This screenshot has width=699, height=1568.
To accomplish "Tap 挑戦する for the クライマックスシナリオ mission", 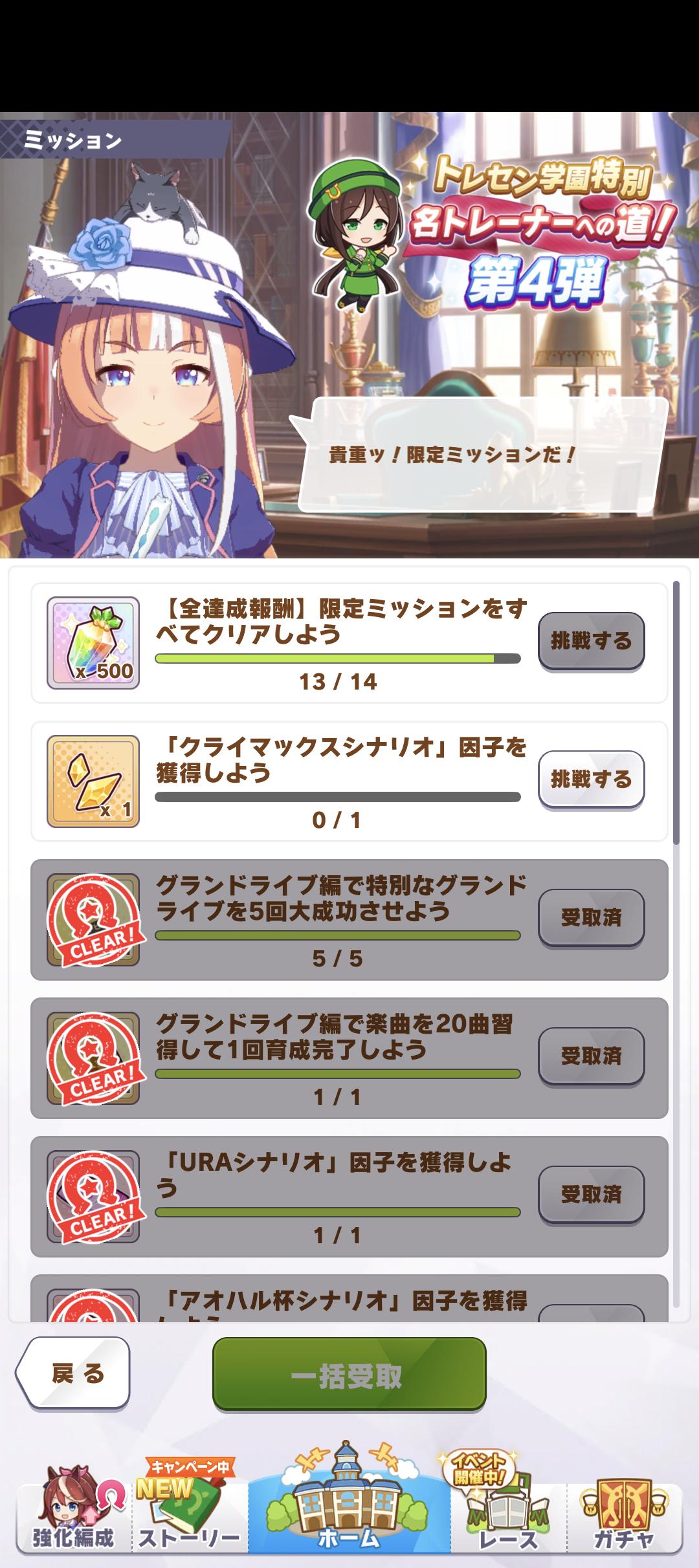I will tap(591, 779).
